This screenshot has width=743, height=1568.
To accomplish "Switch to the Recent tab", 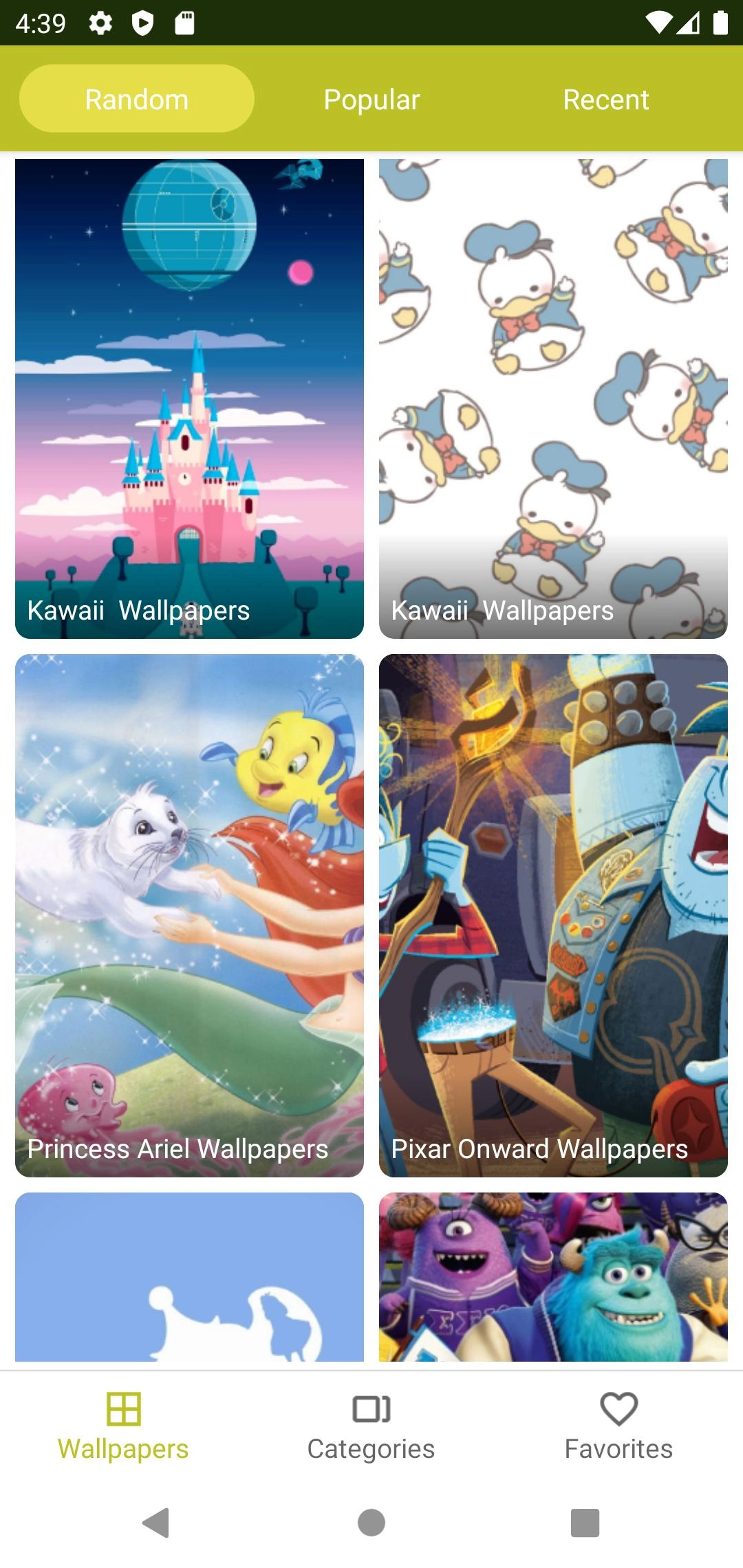I will tap(605, 99).
